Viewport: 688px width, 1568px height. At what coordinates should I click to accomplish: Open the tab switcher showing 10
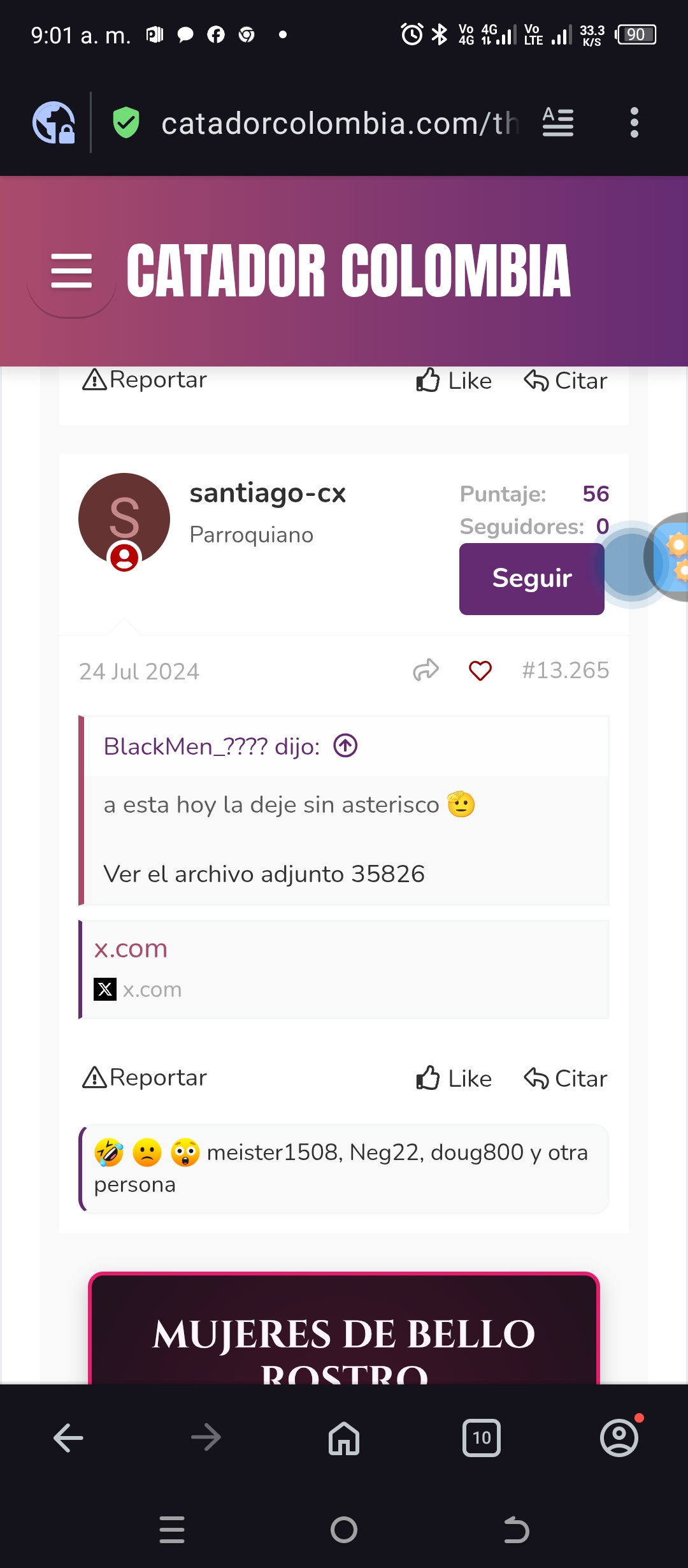point(482,1438)
